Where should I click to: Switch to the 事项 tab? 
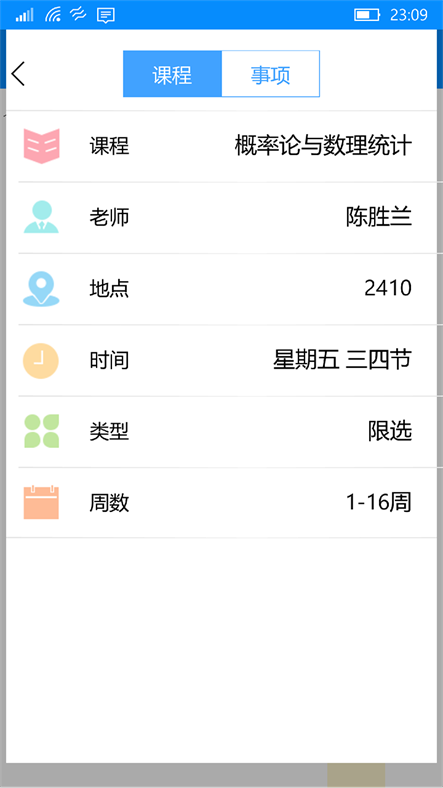point(270,74)
